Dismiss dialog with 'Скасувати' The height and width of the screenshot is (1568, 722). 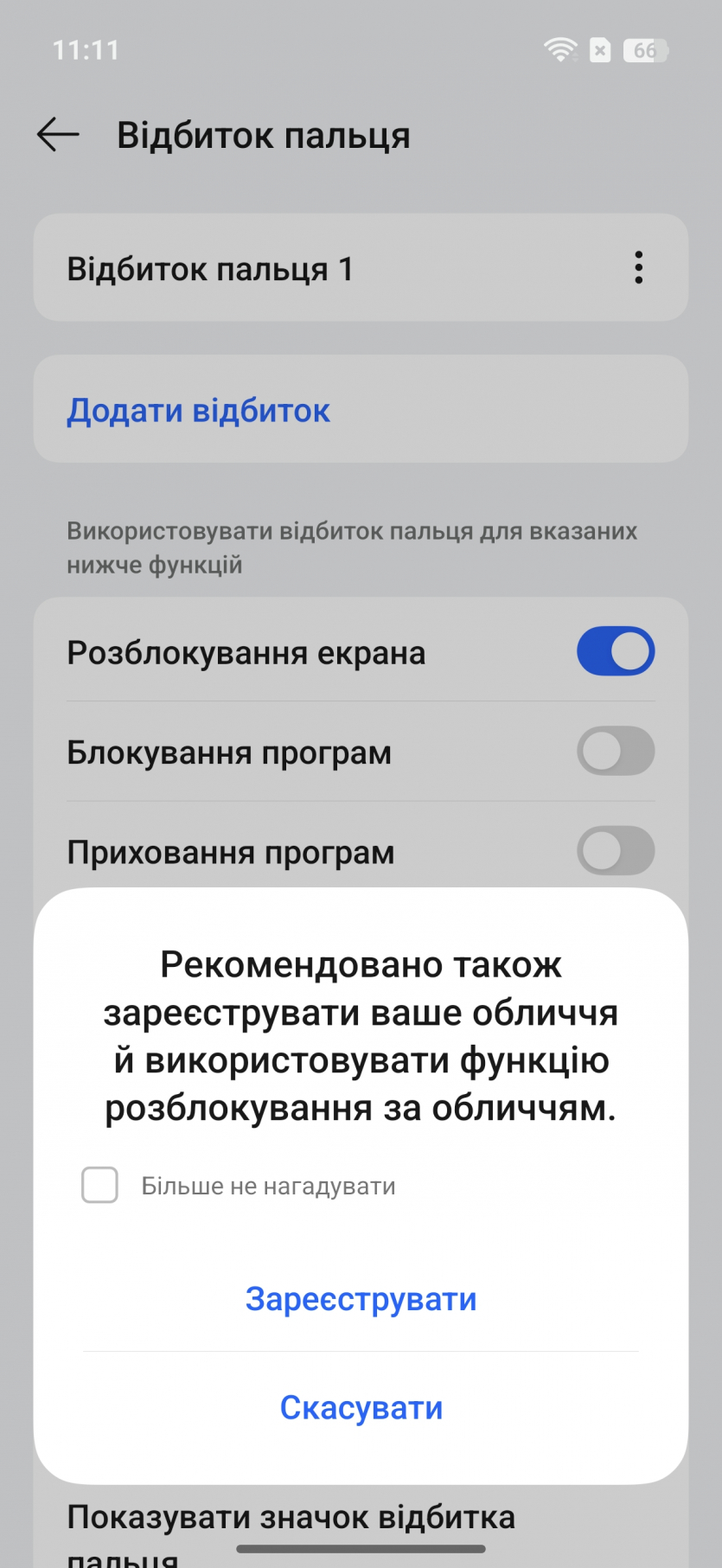pos(361,1408)
